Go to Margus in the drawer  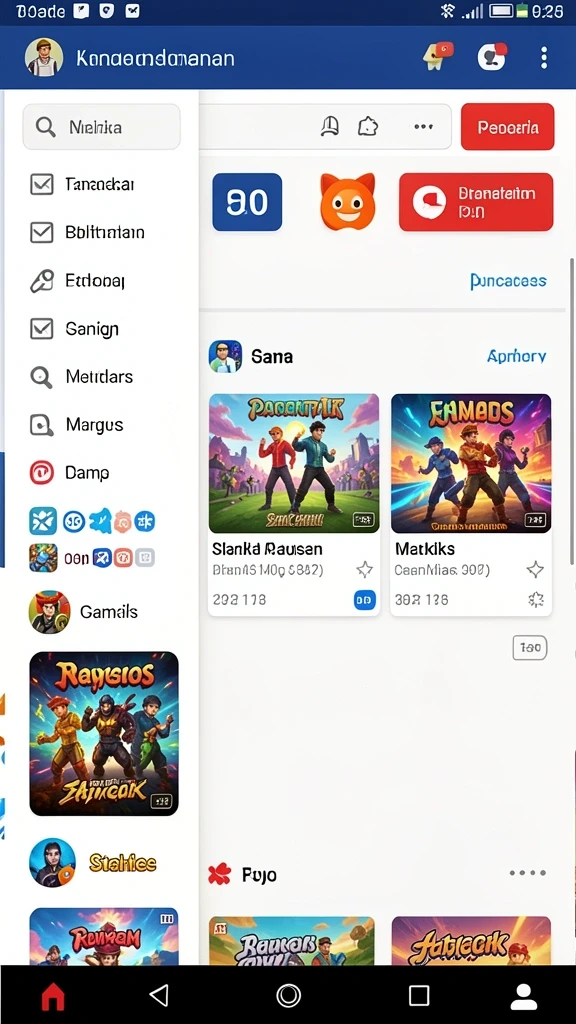pyautogui.click(x=99, y=425)
